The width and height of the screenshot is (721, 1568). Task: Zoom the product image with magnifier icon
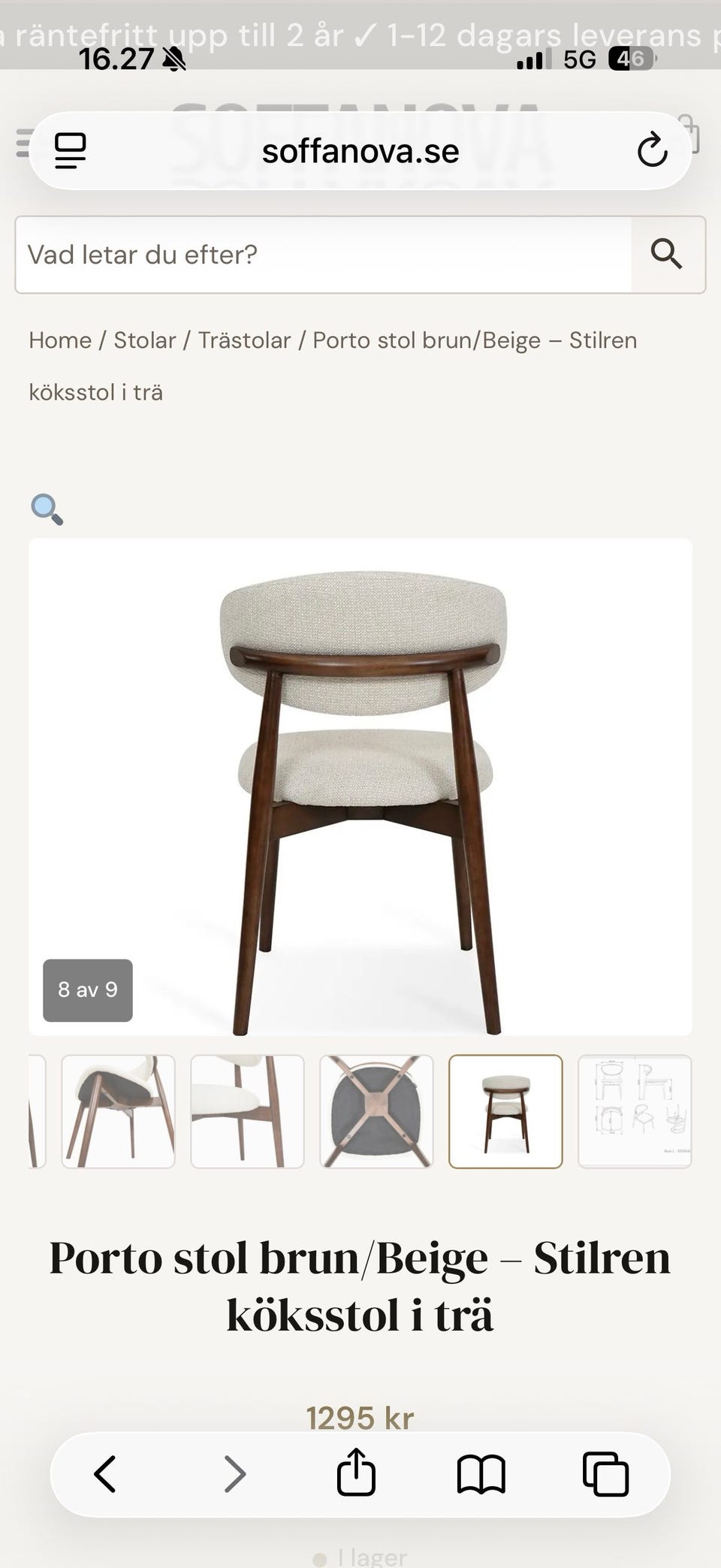[x=47, y=509]
